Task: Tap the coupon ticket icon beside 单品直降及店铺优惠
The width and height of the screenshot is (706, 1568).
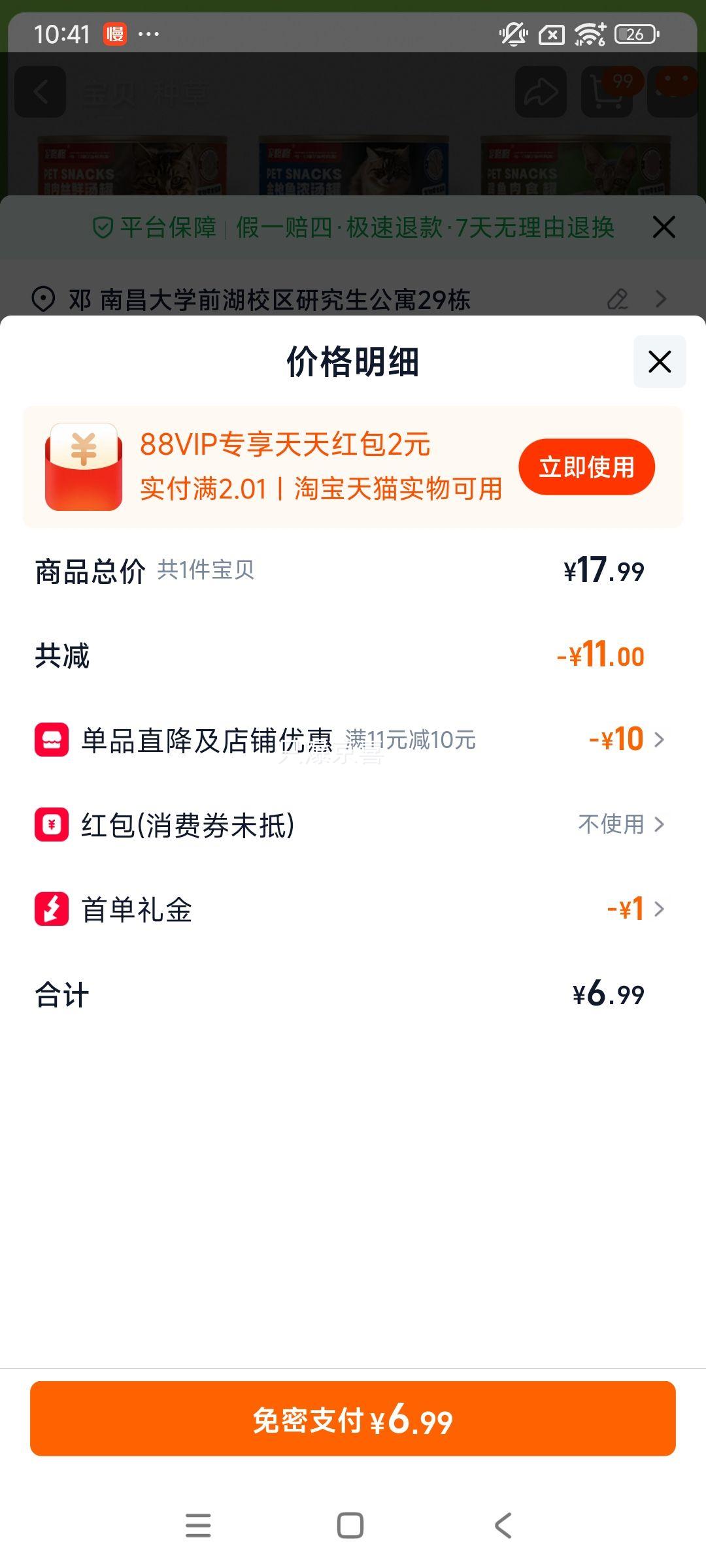Action: [50, 740]
